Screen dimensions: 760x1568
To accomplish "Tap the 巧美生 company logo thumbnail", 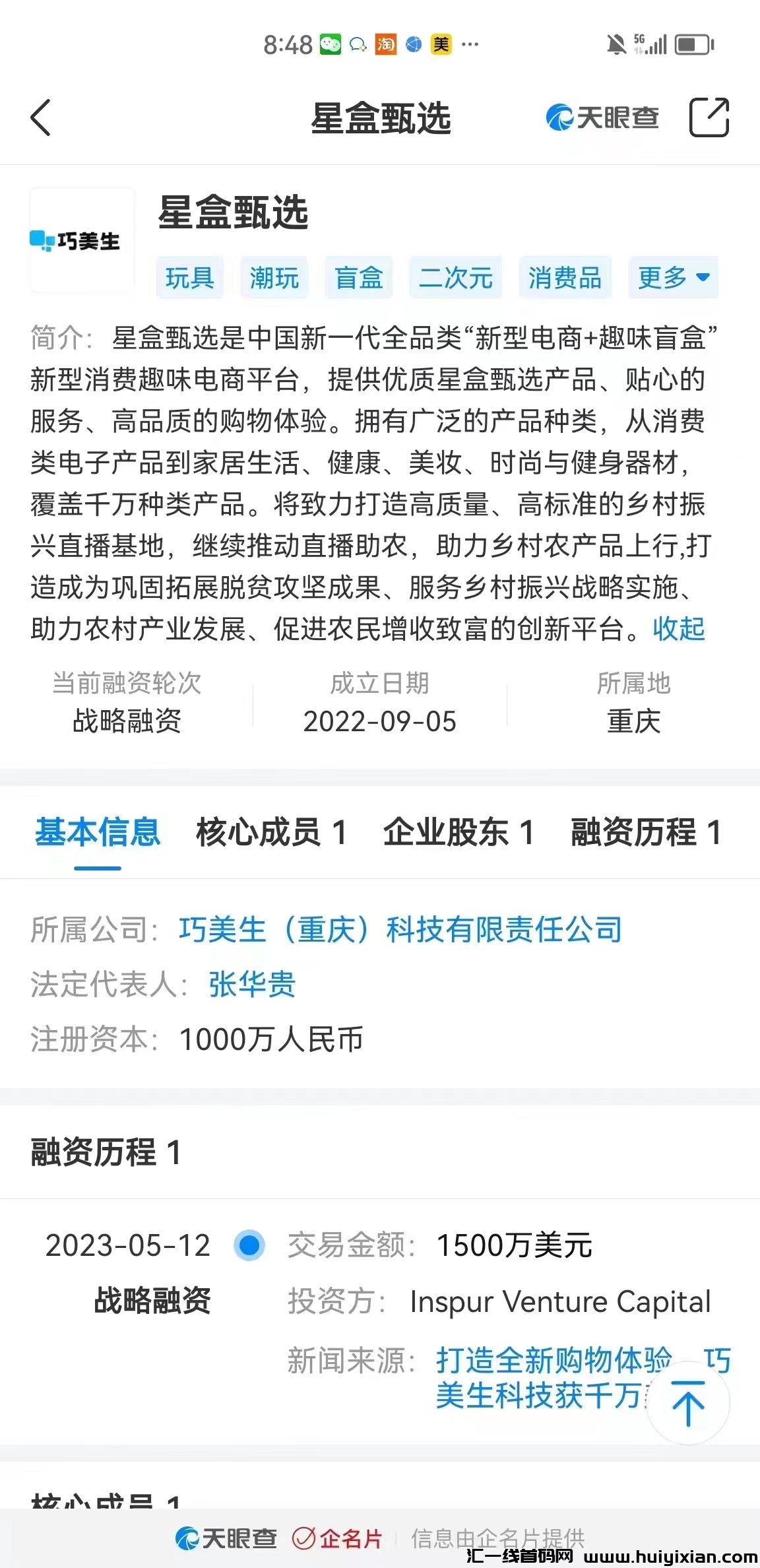I will pos(82,240).
